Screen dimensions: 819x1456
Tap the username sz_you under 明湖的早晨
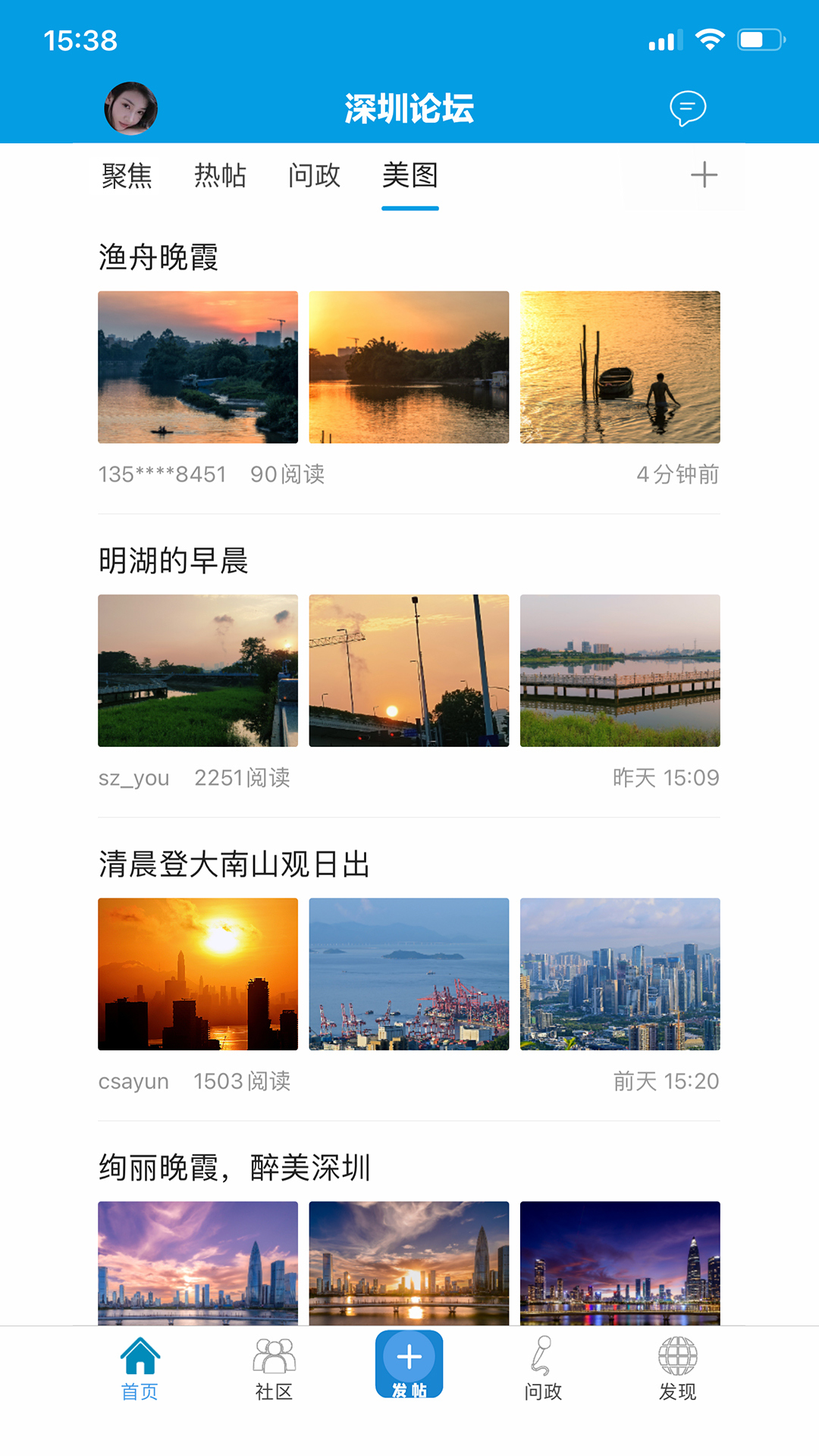click(x=133, y=777)
